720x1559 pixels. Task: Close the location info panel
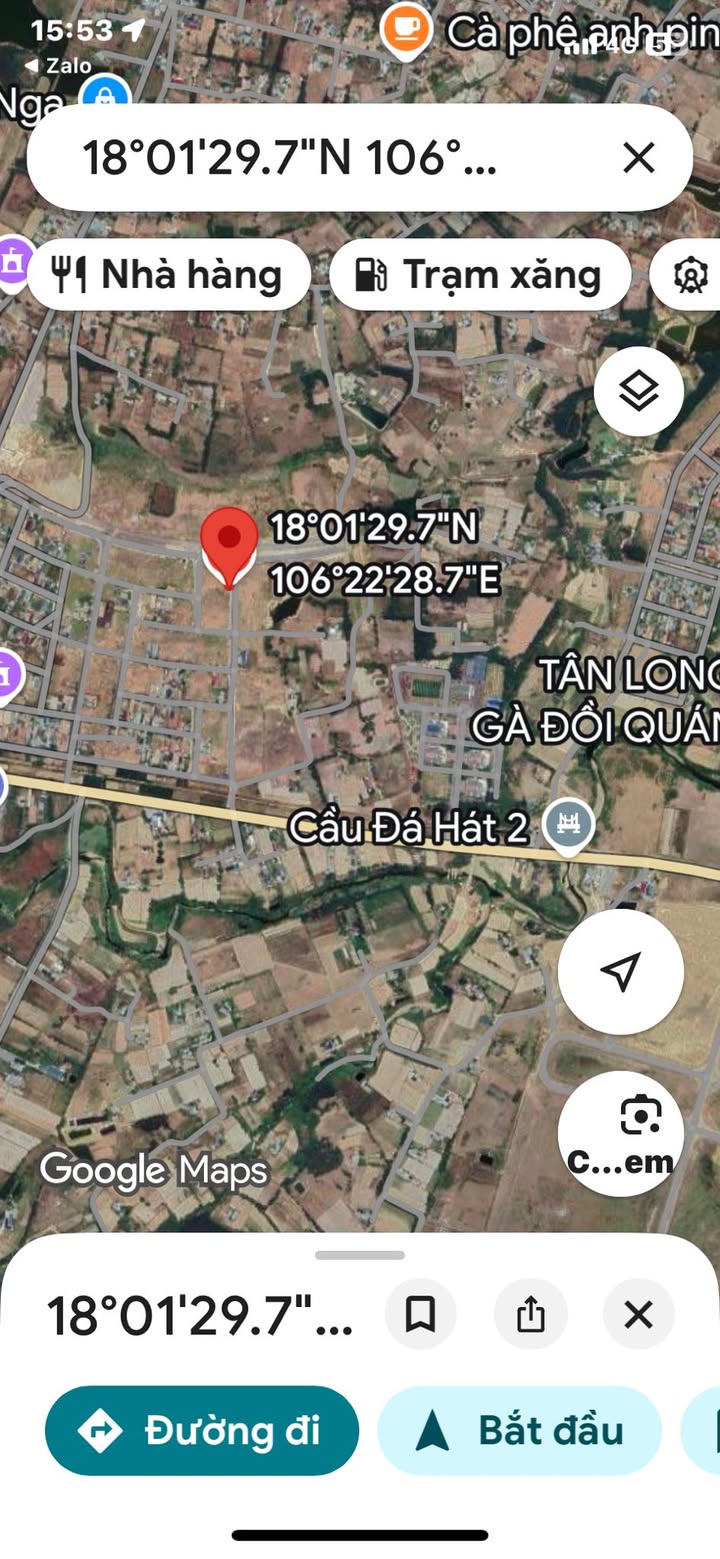(x=638, y=1314)
